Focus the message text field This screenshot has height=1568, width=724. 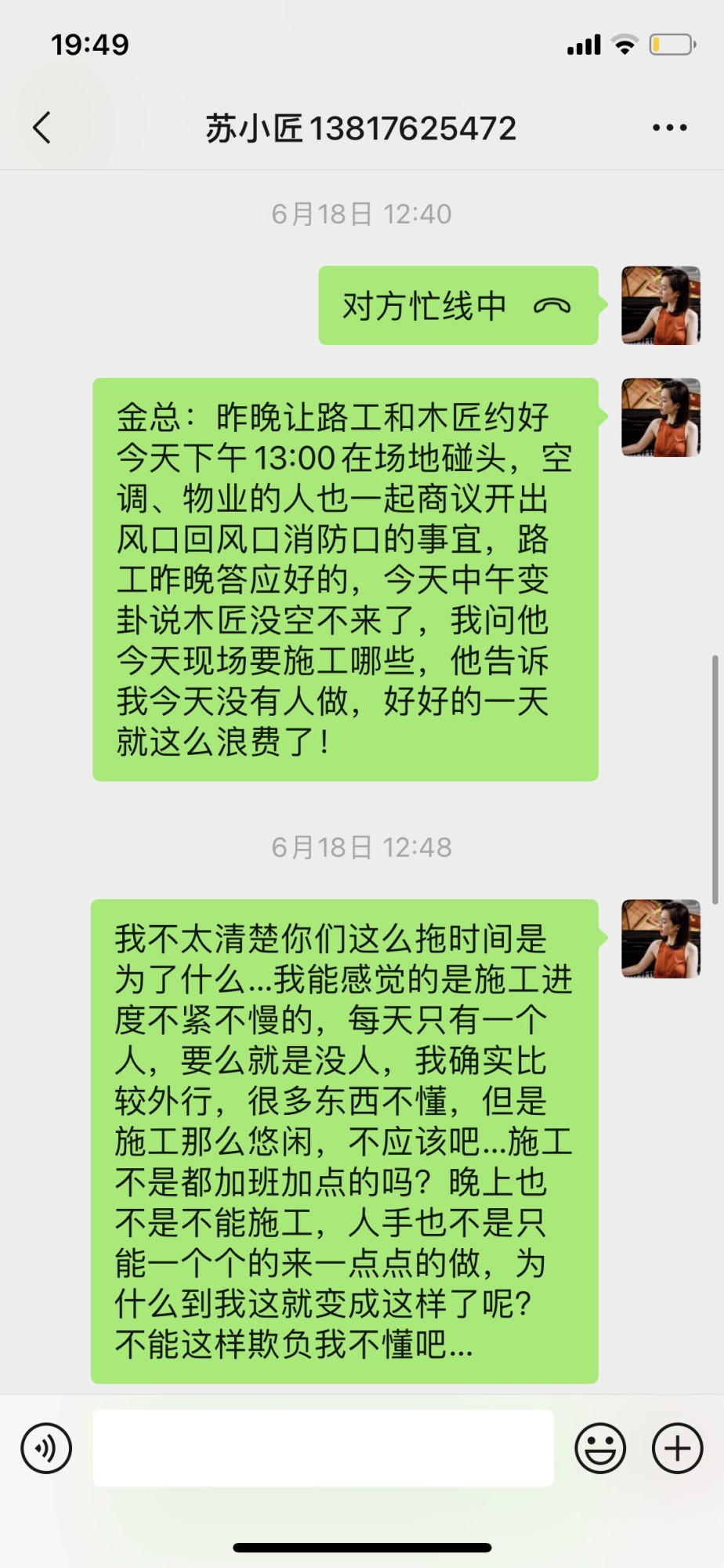(323, 1448)
